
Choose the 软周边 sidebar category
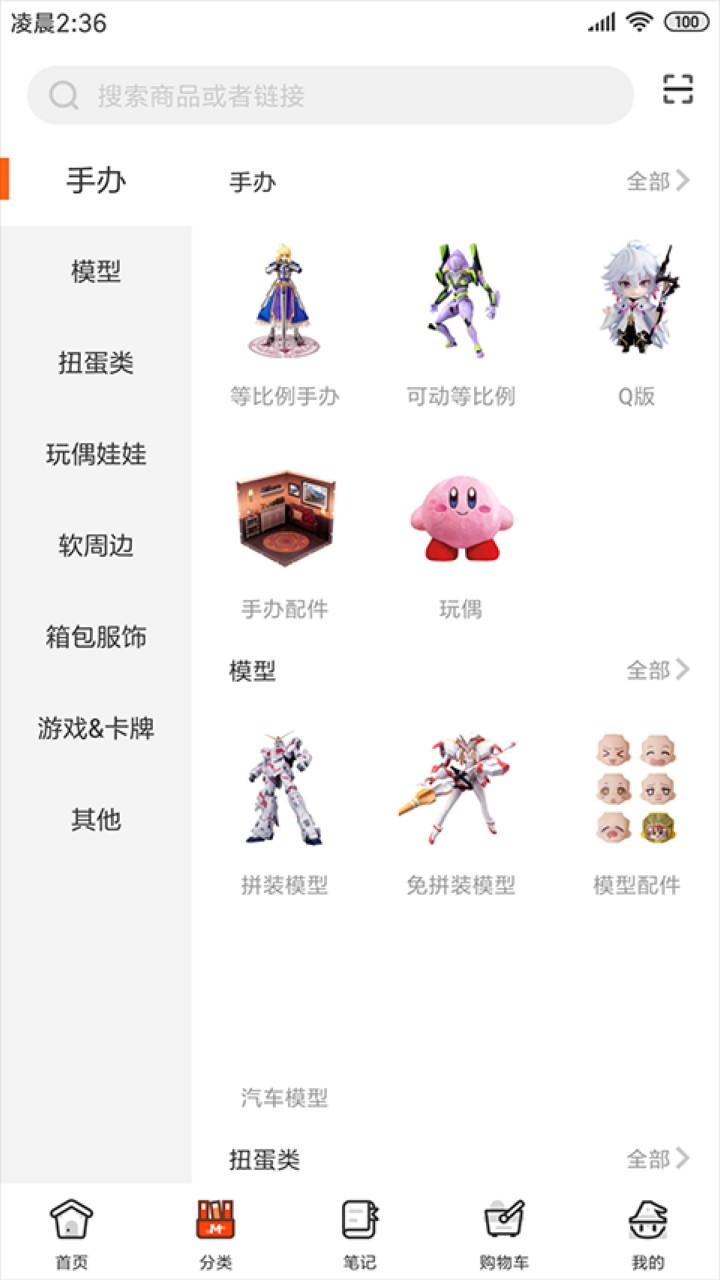(96, 546)
